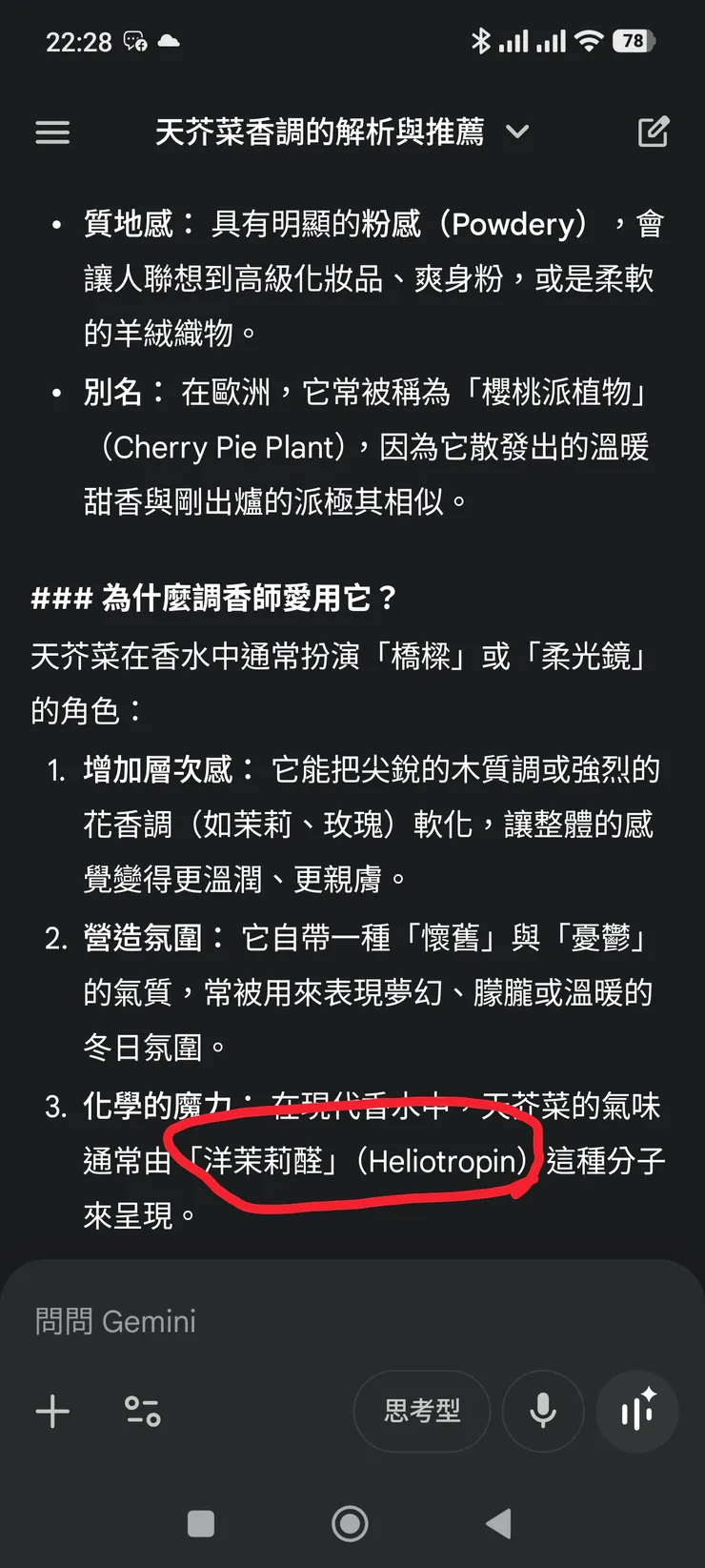Go back with system back button
This screenshot has width=705, height=1568.
498,1523
